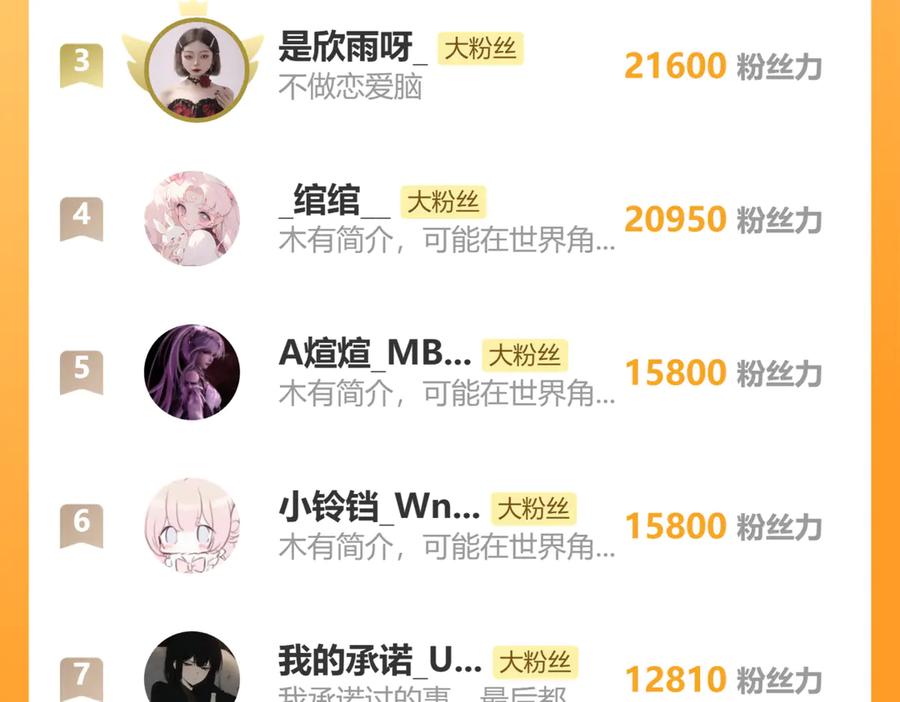Screen dimensions: 900x702
Task: Open 是欣雨呀_ profile in the fan ranking
Action: pos(449,65)
